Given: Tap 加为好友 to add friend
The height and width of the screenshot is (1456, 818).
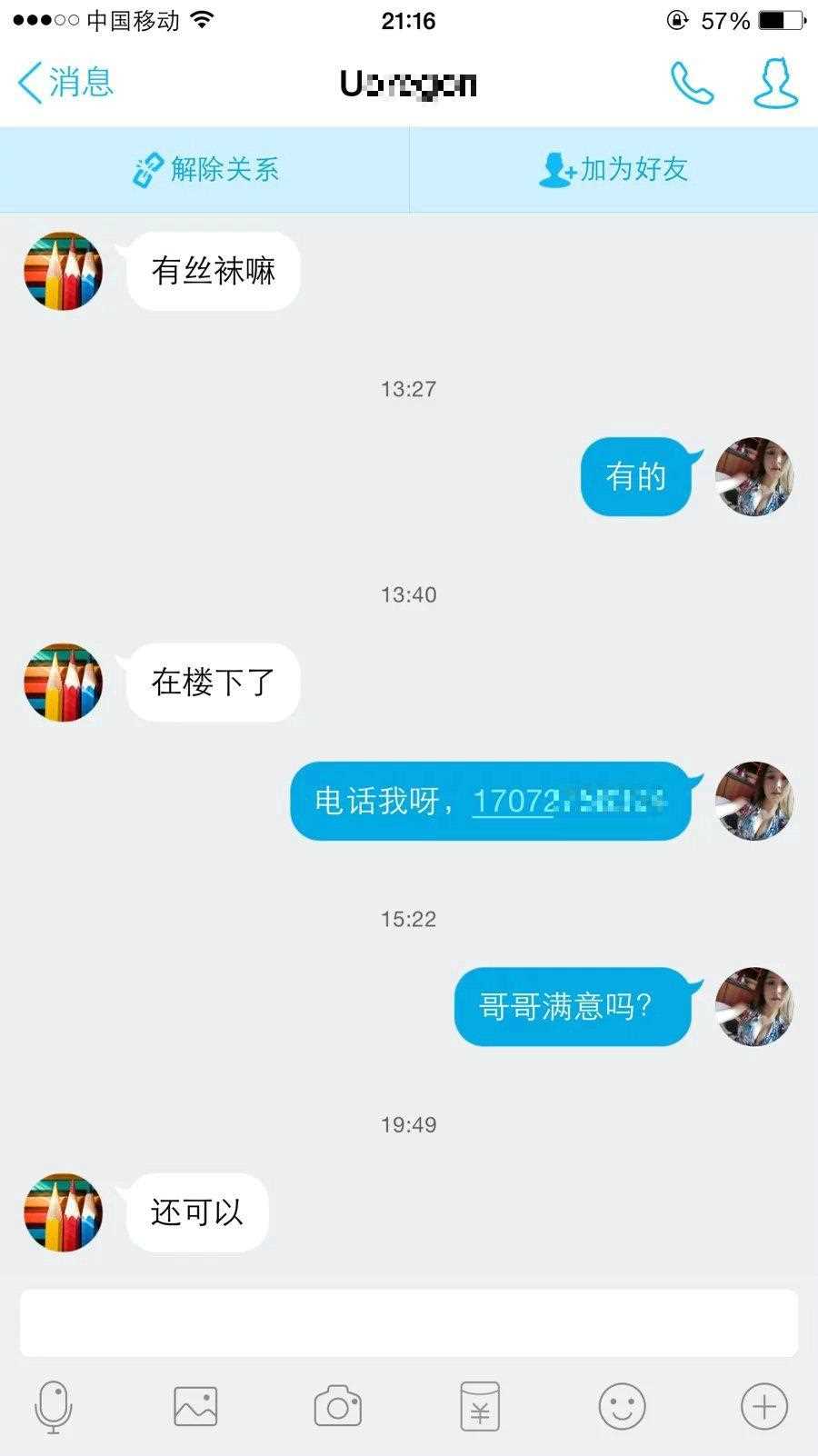Looking at the screenshot, I should (613, 170).
